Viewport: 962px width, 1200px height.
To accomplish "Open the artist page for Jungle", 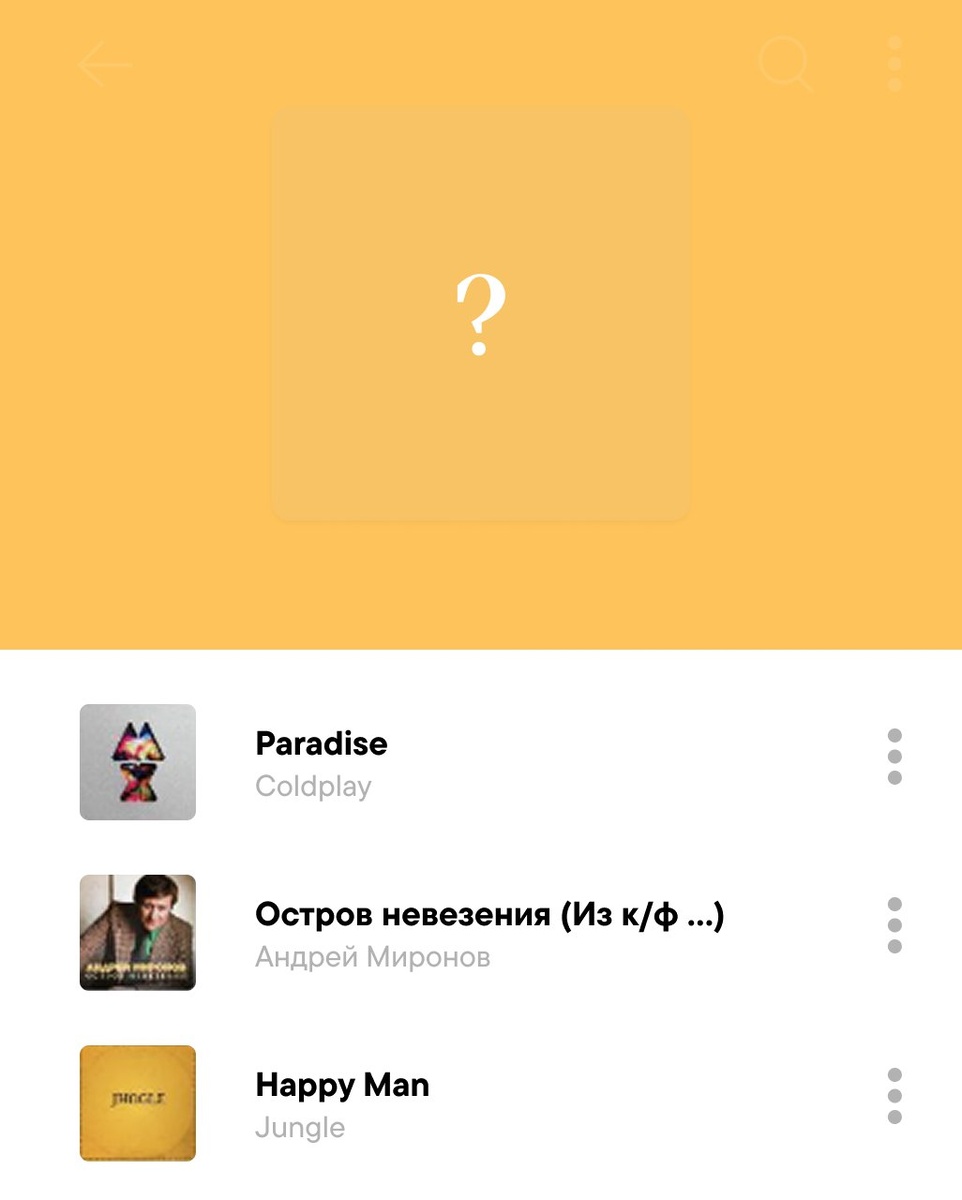I will pos(299,1127).
